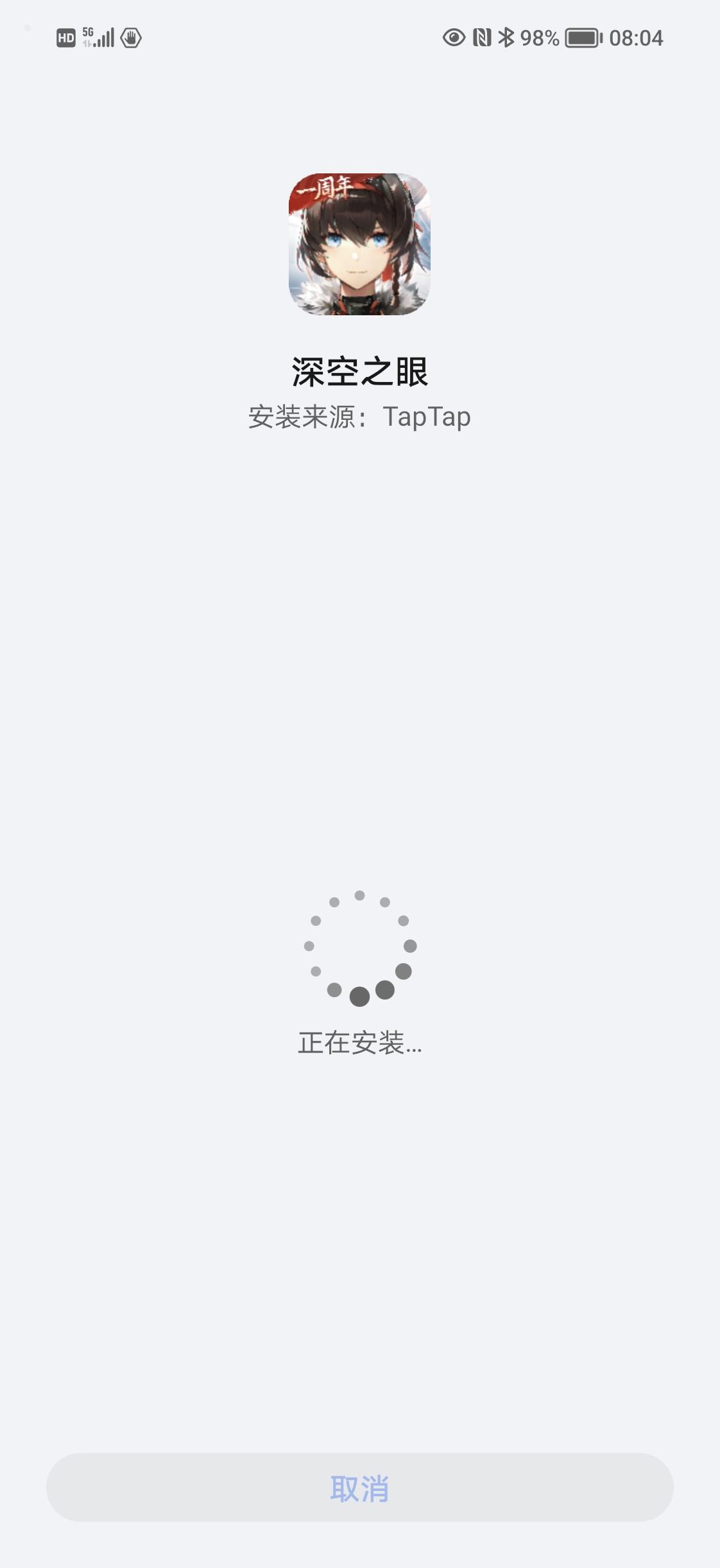Tap the TapTap source label

click(426, 416)
